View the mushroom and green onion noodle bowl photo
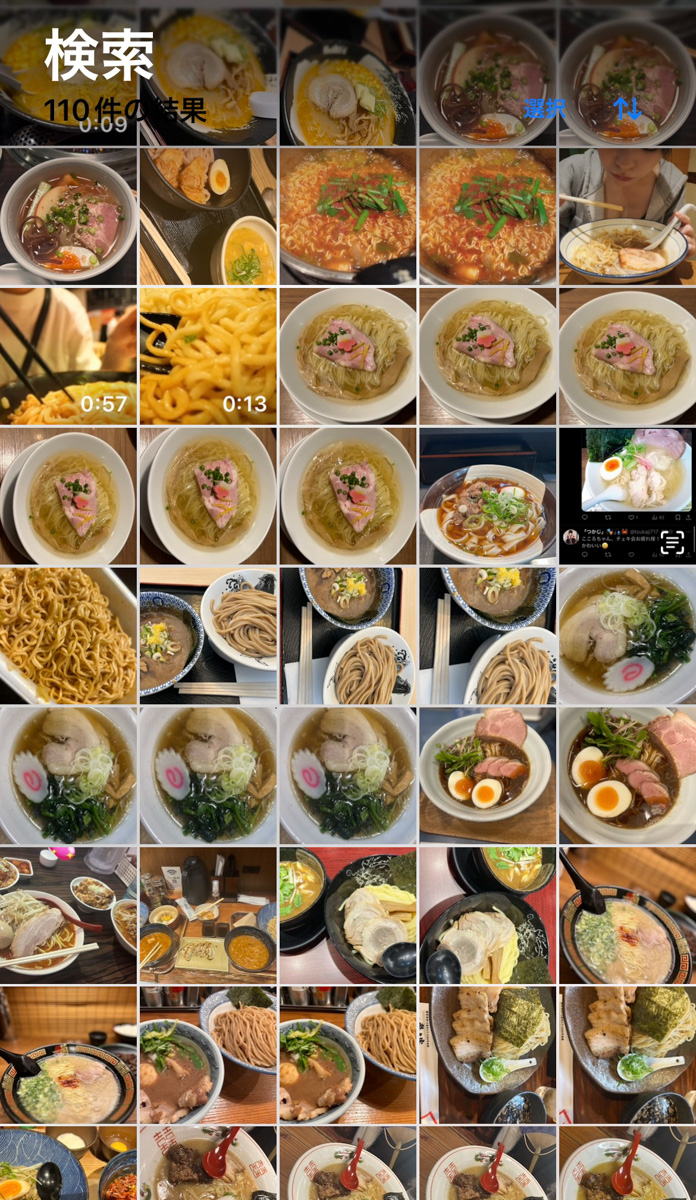The width and height of the screenshot is (696, 1200). (x=488, y=496)
